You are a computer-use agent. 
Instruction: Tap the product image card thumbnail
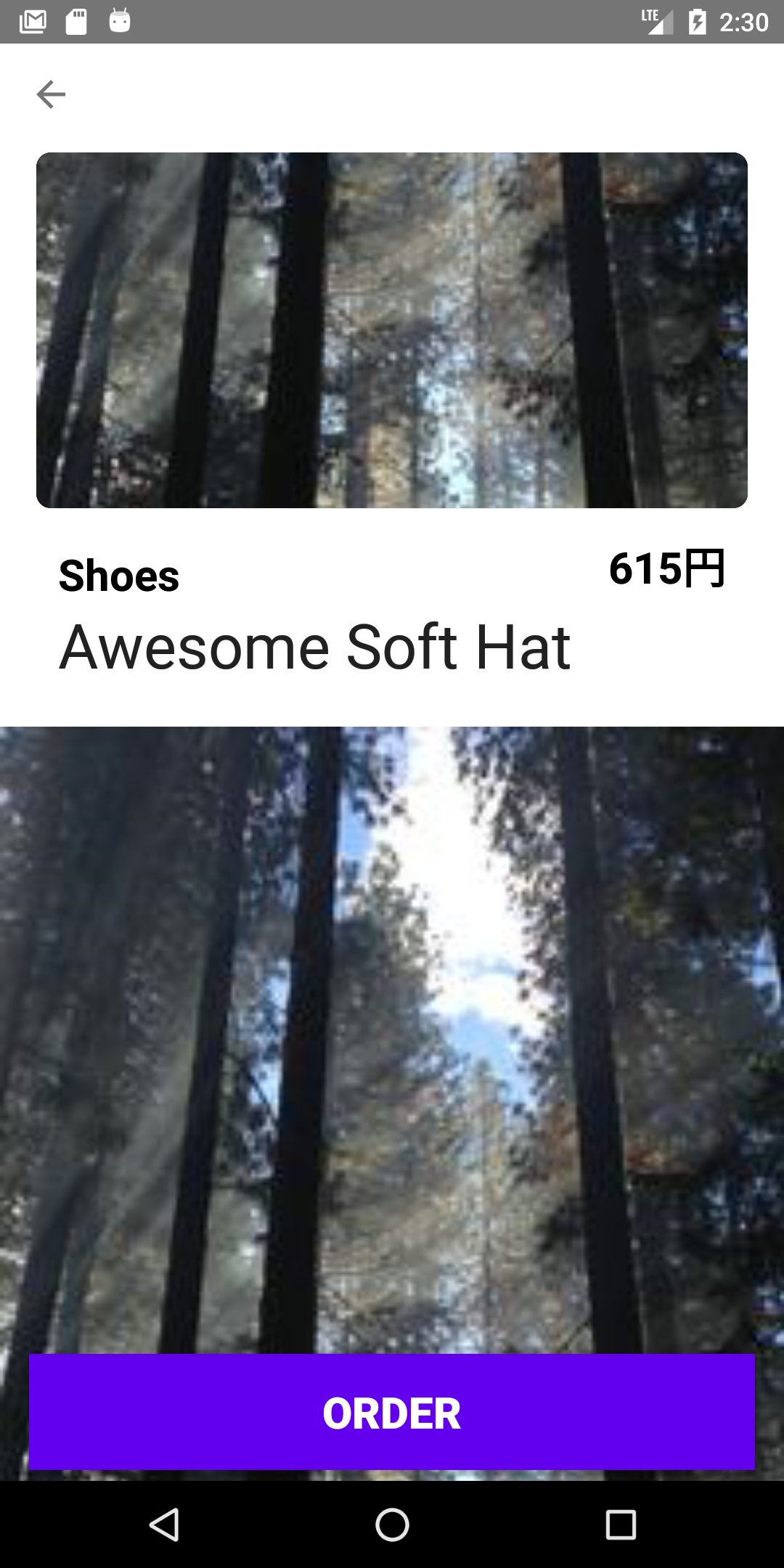click(x=392, y=330)
